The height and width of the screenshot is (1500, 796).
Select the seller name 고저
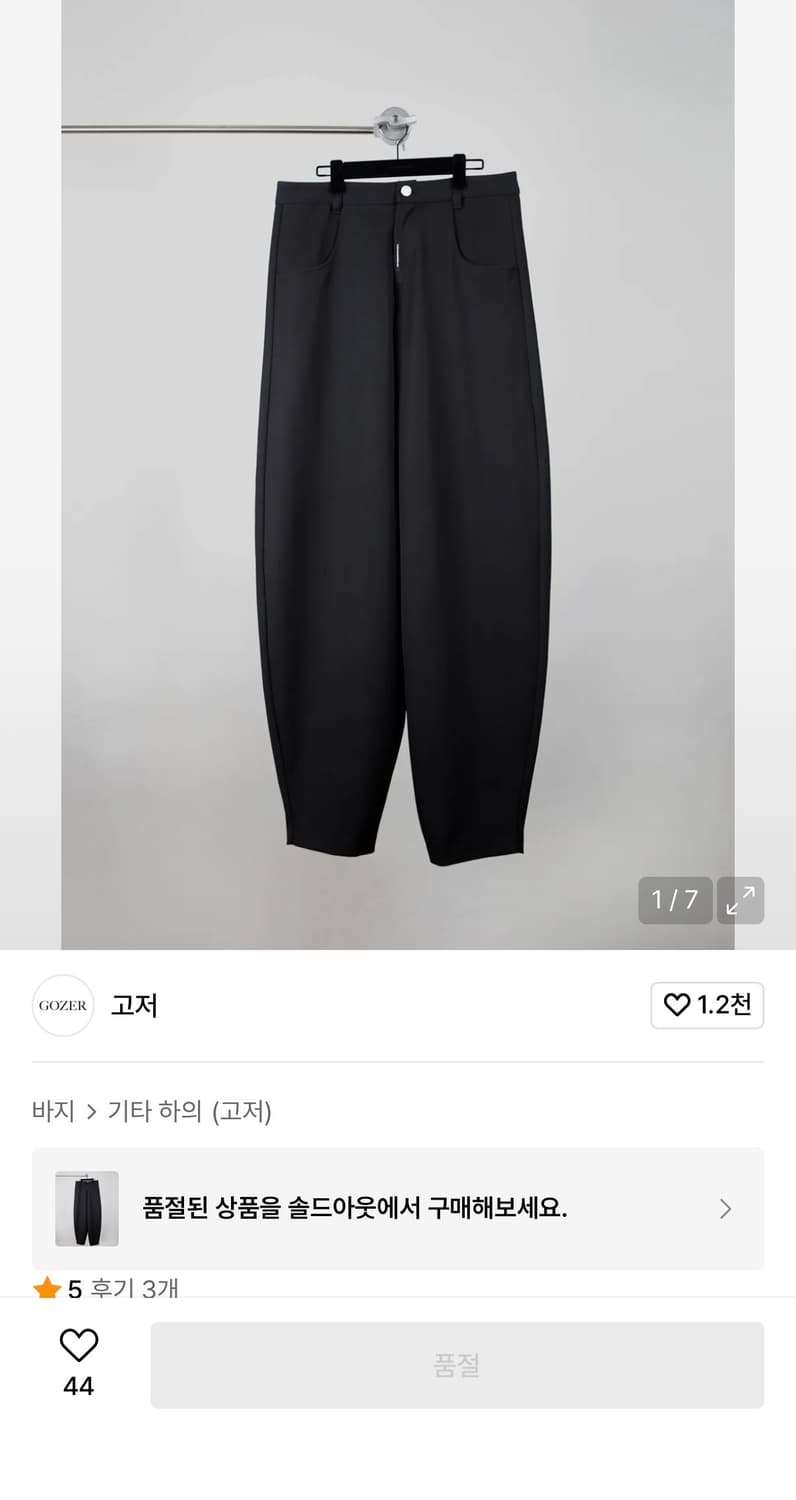pos(134,1006)
